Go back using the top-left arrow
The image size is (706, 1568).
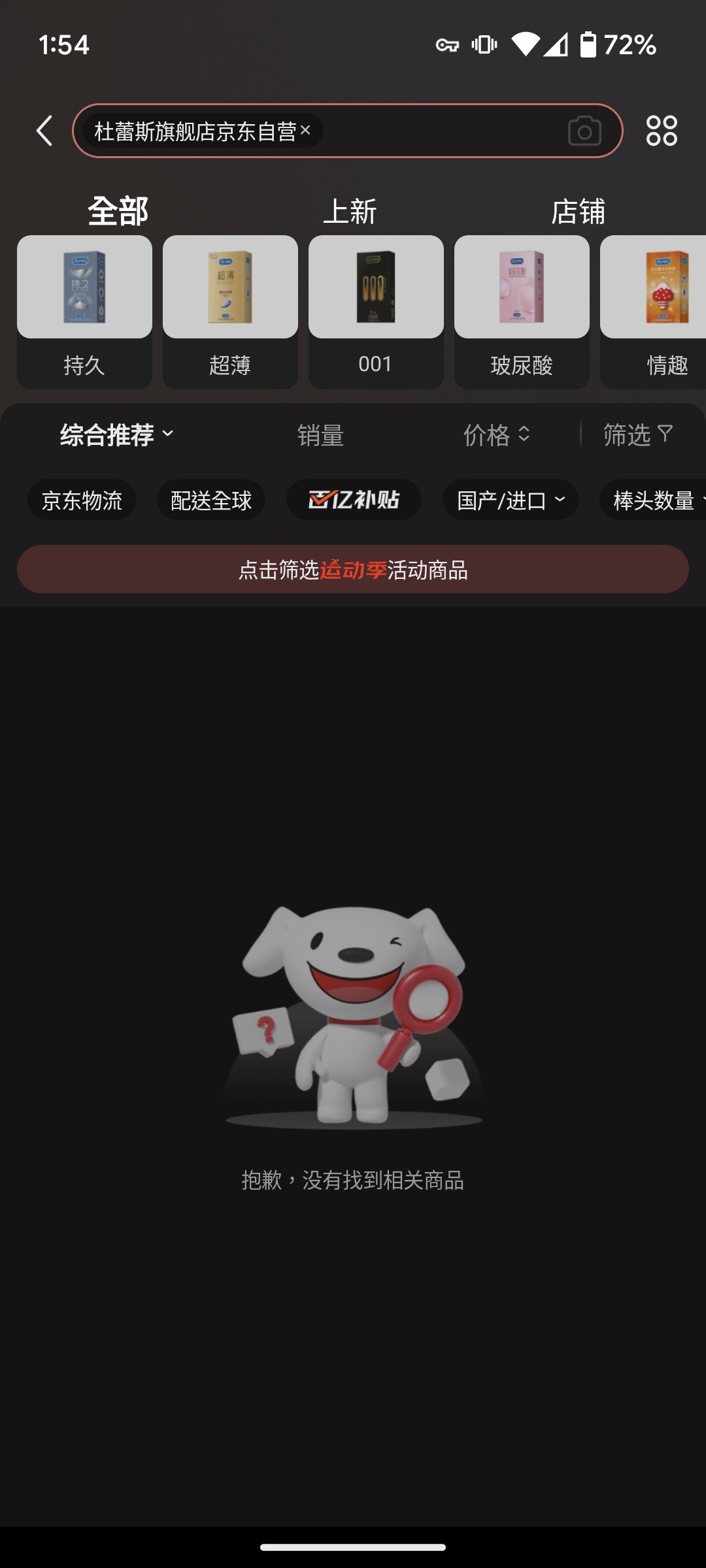click(x=44, y=131)
